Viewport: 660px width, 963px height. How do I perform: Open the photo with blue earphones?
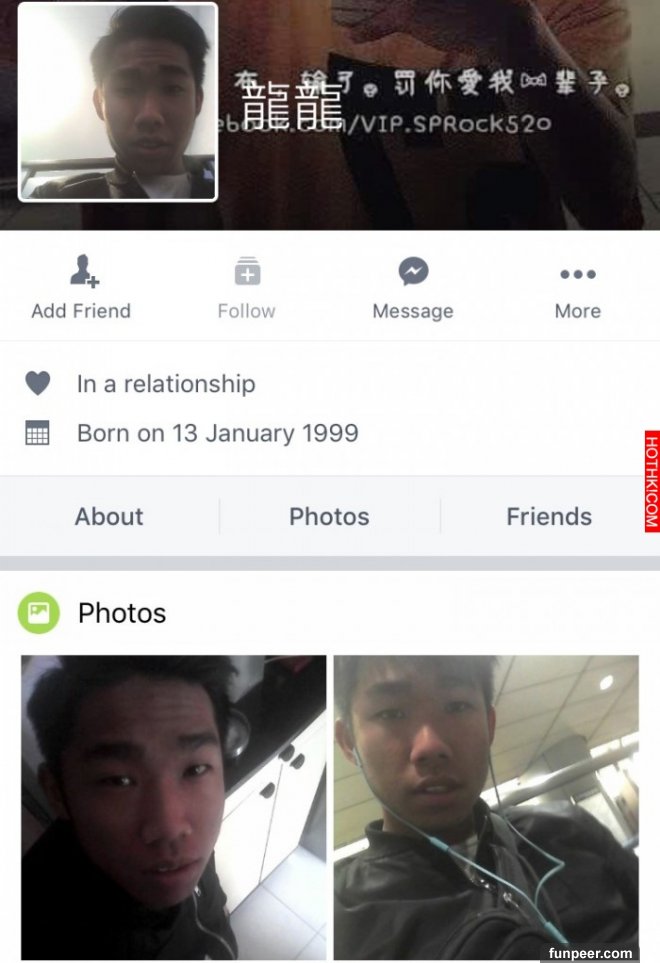486,806
